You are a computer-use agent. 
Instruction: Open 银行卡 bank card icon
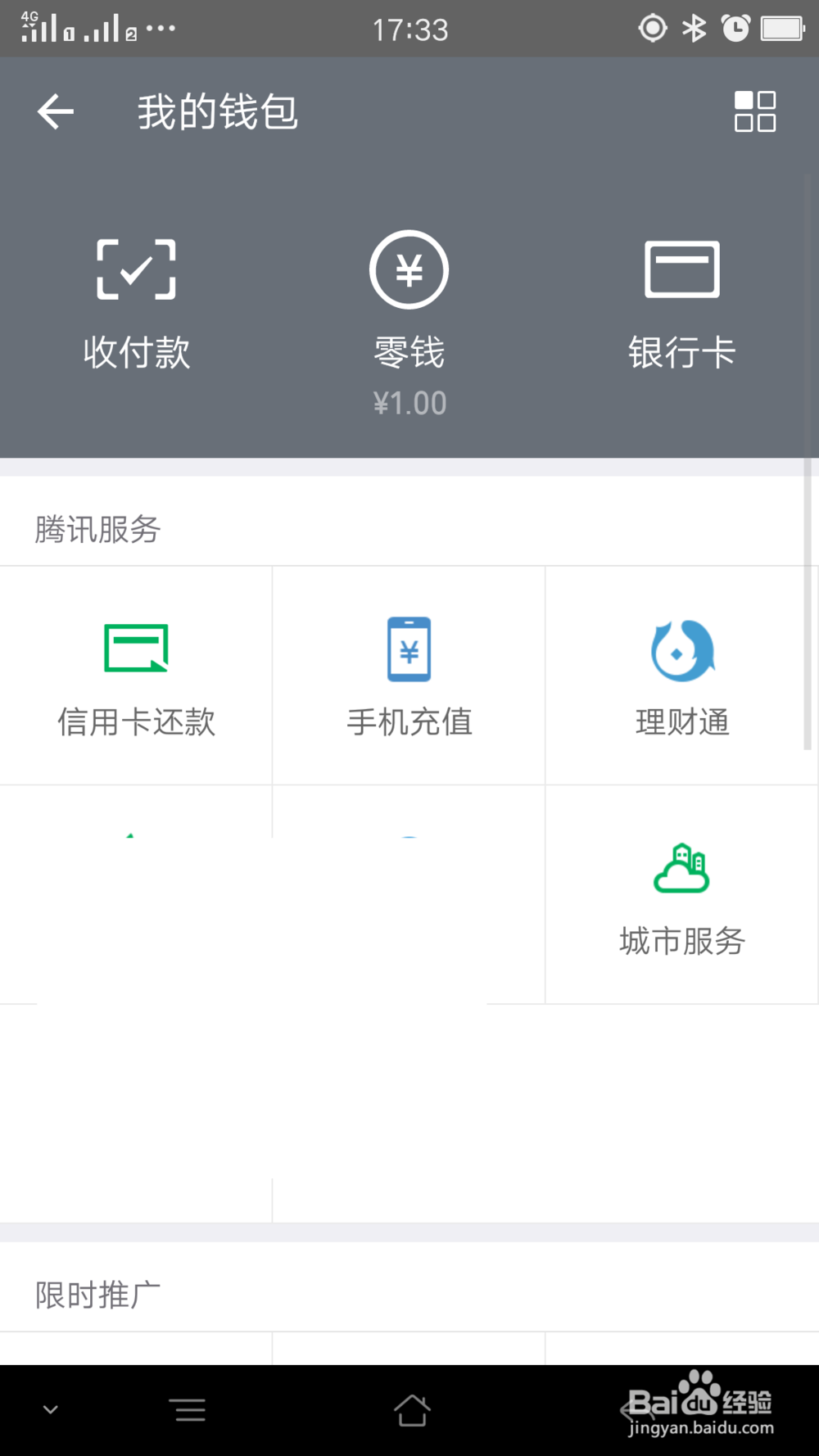684,268
